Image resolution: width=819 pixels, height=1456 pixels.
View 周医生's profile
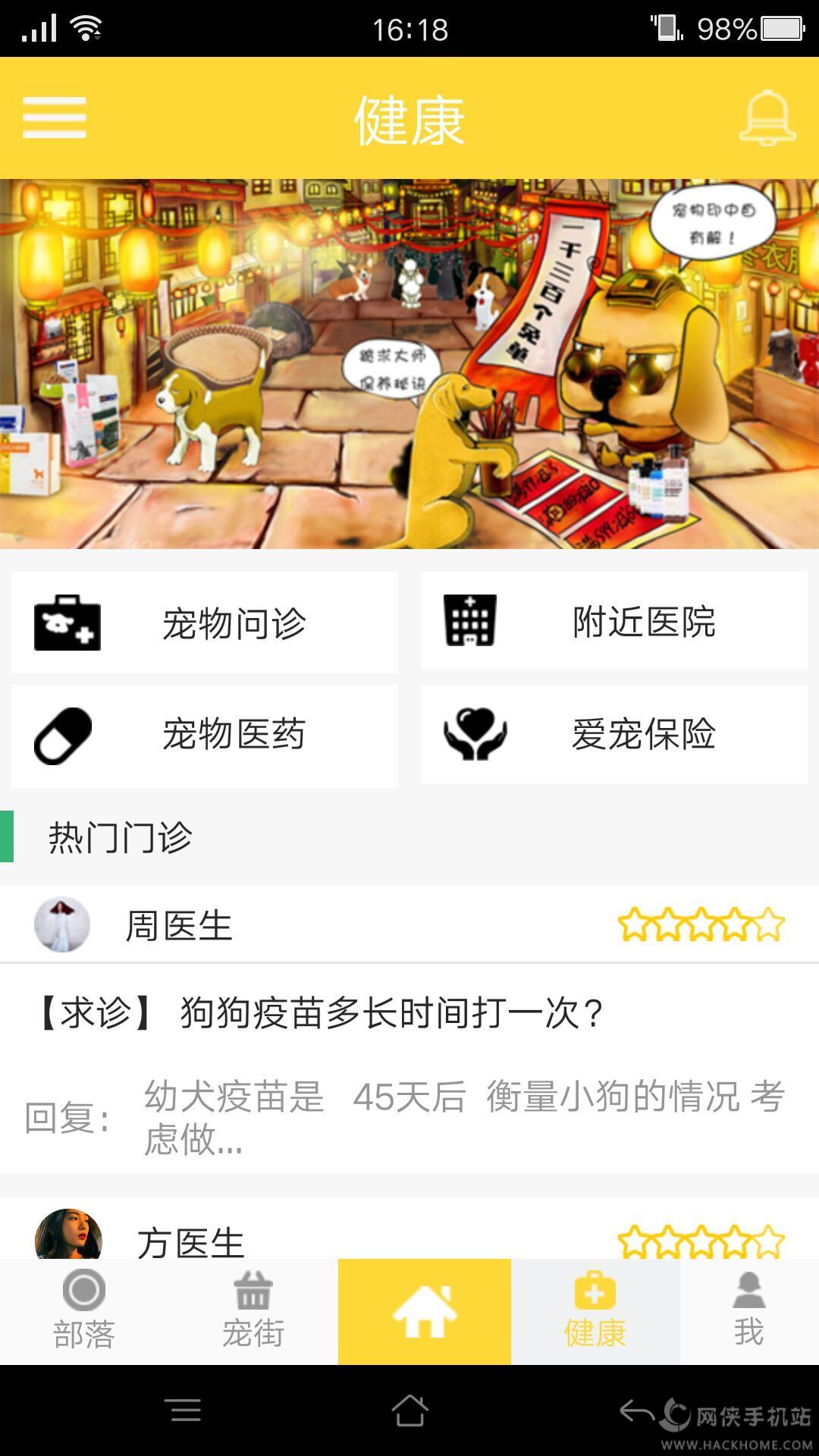click(x=179, y=925)
